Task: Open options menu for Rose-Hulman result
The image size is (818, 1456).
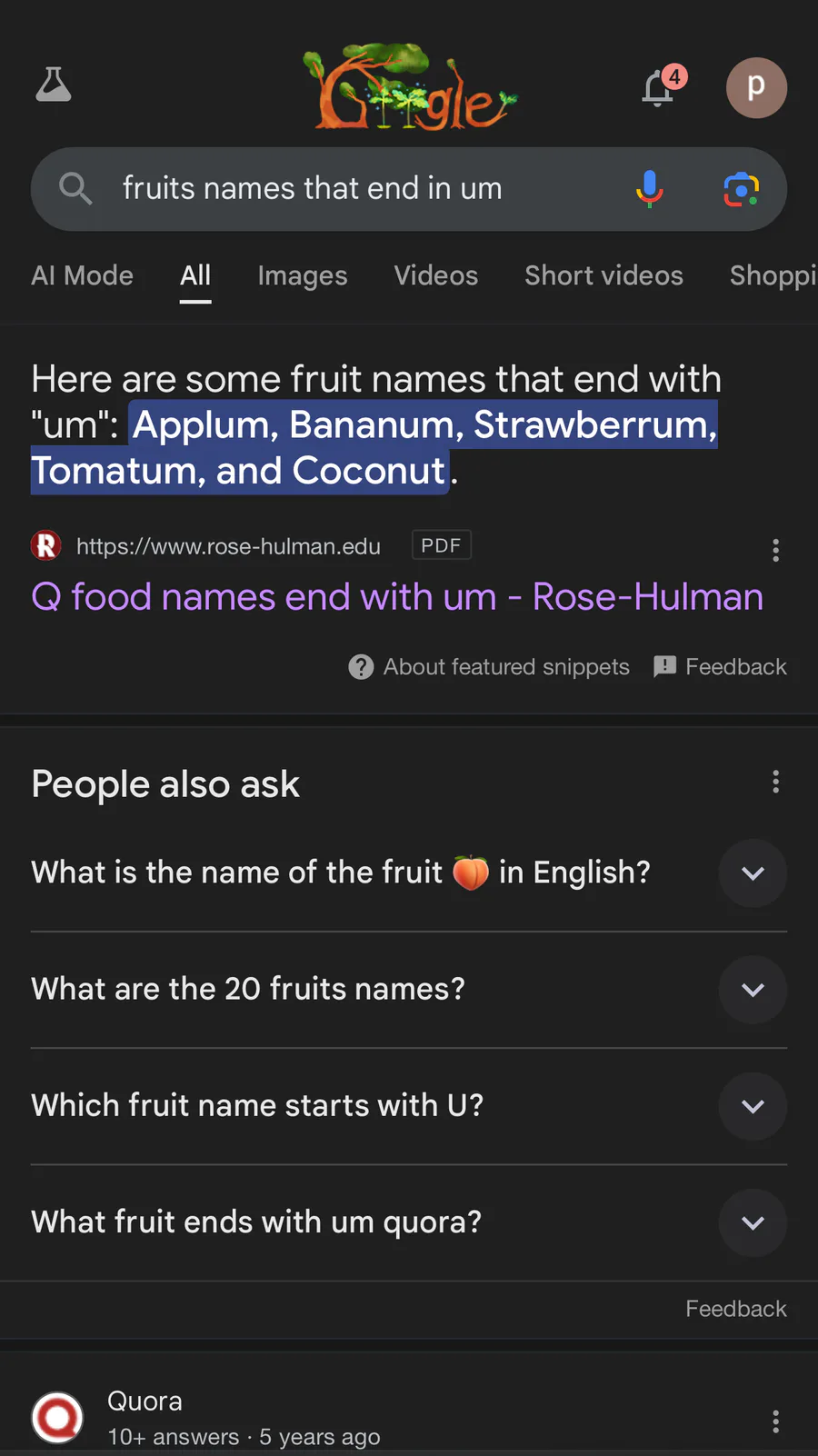Action: tap(775, 550)
